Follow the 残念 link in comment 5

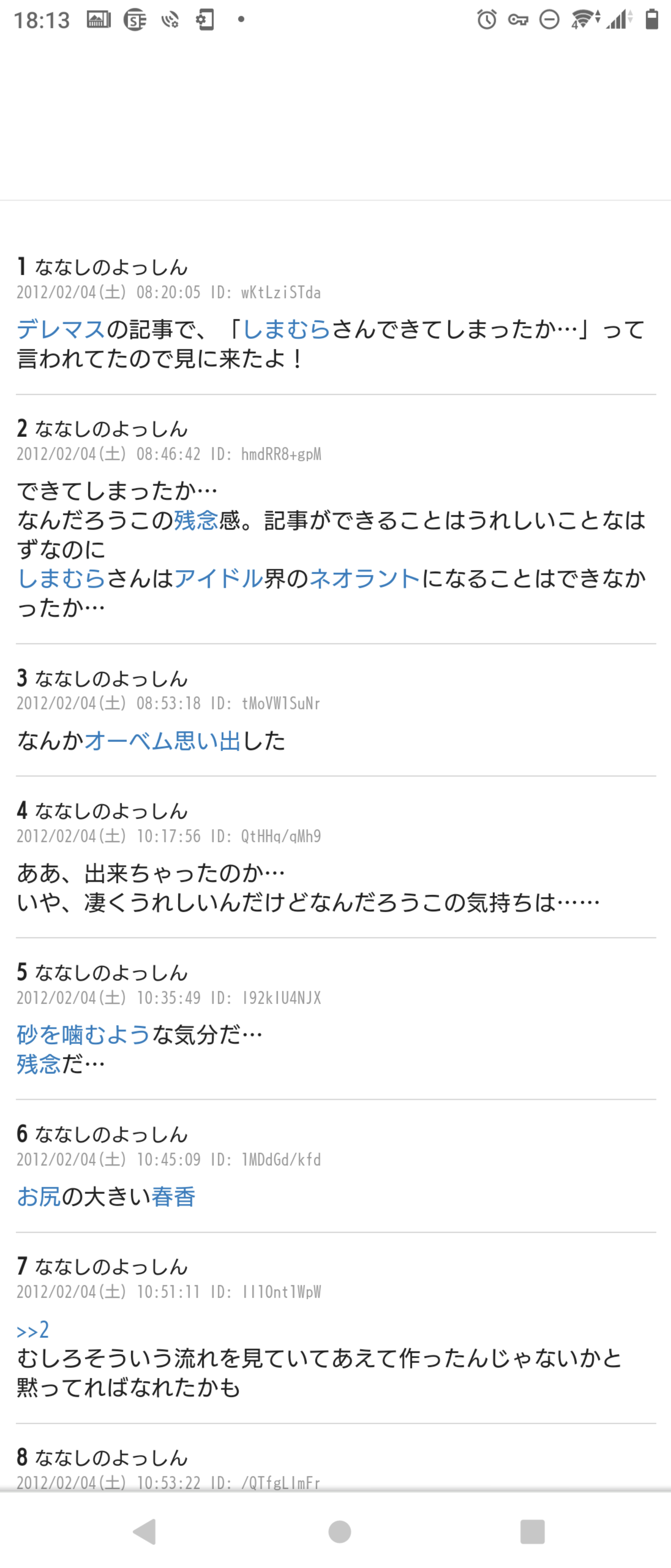[39, 1064]
